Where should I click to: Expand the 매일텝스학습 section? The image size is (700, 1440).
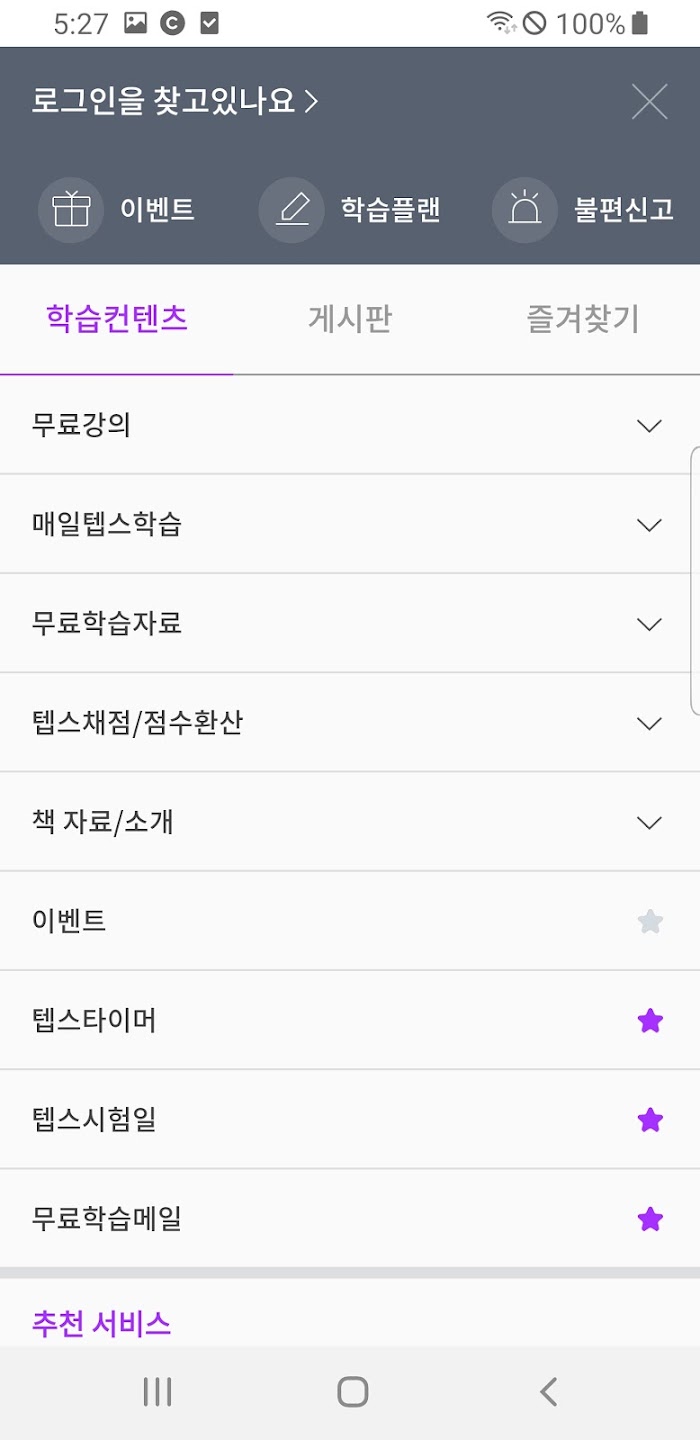(x=350, y=525)
